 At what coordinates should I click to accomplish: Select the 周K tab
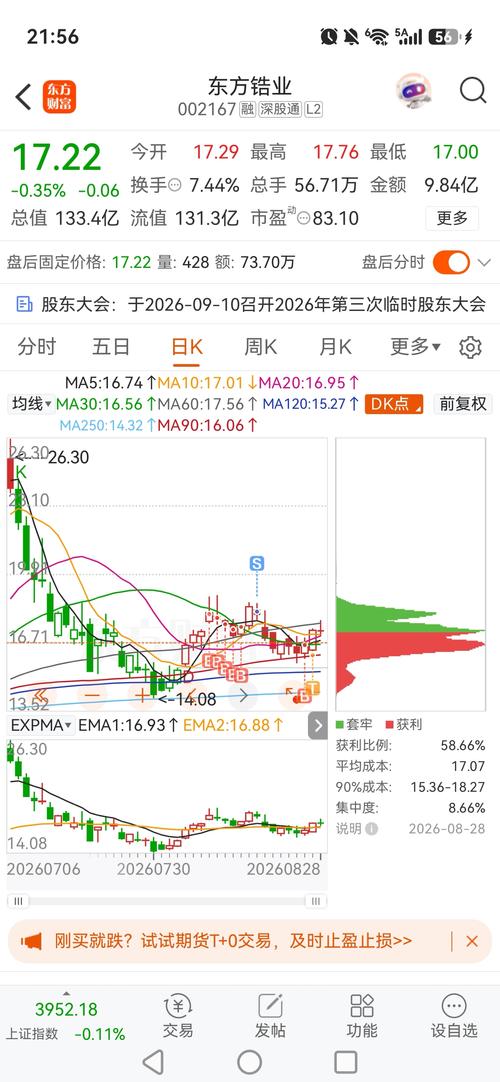[x=261, y=346]
